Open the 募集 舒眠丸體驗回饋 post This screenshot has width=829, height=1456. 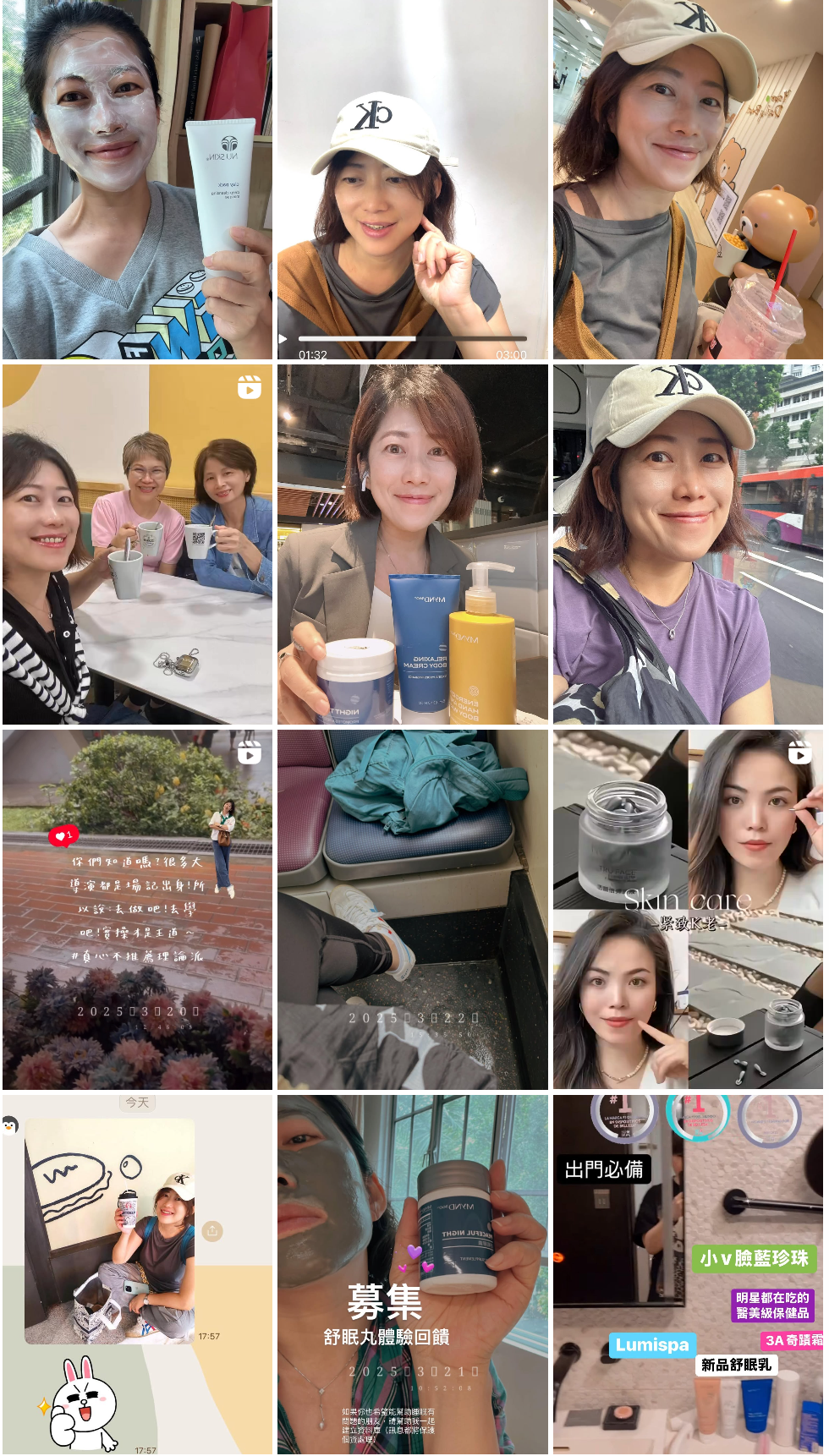coord(413,1275)
